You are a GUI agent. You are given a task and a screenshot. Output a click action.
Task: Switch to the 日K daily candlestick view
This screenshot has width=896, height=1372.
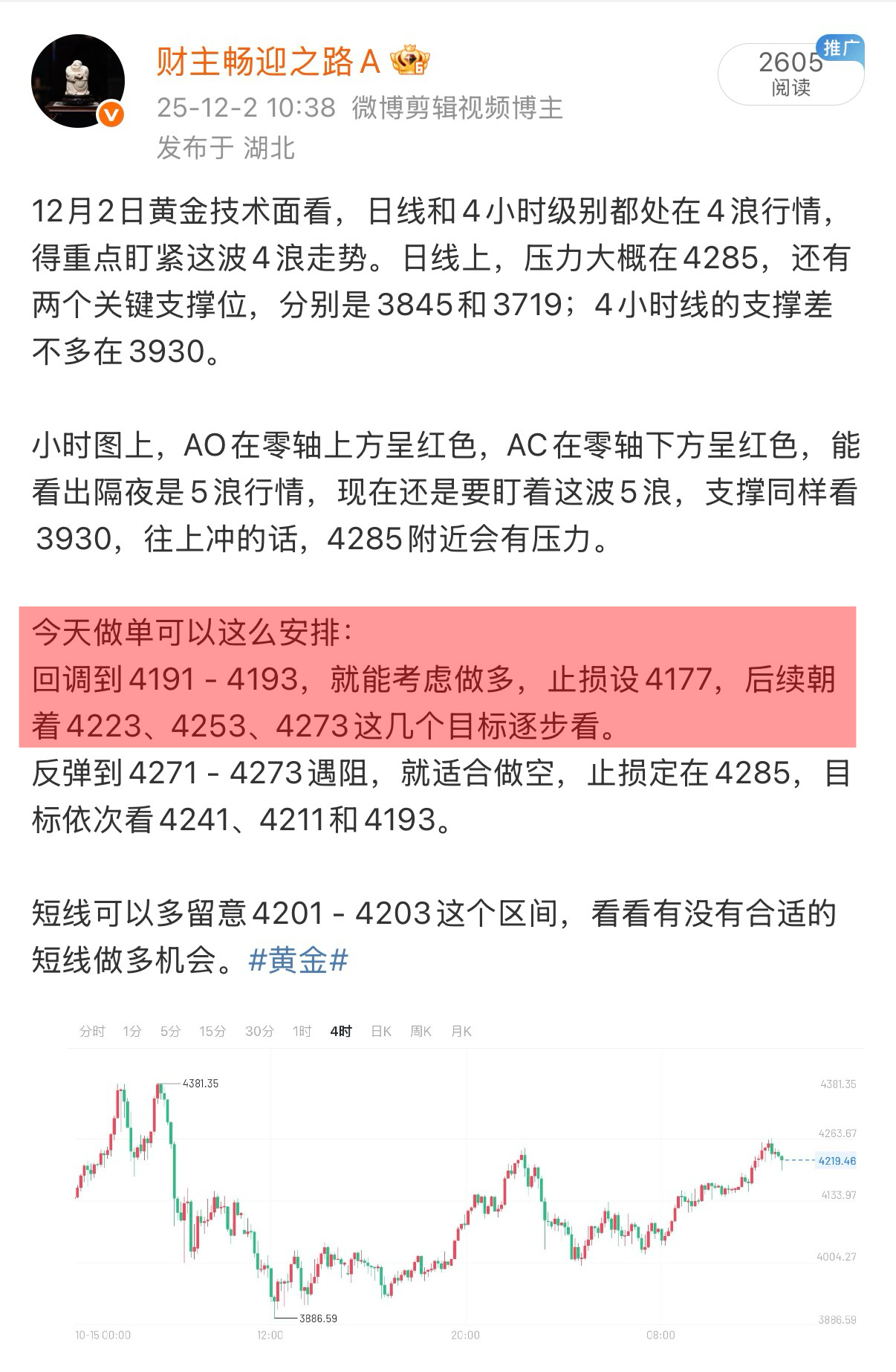[x=382, y=1032]
